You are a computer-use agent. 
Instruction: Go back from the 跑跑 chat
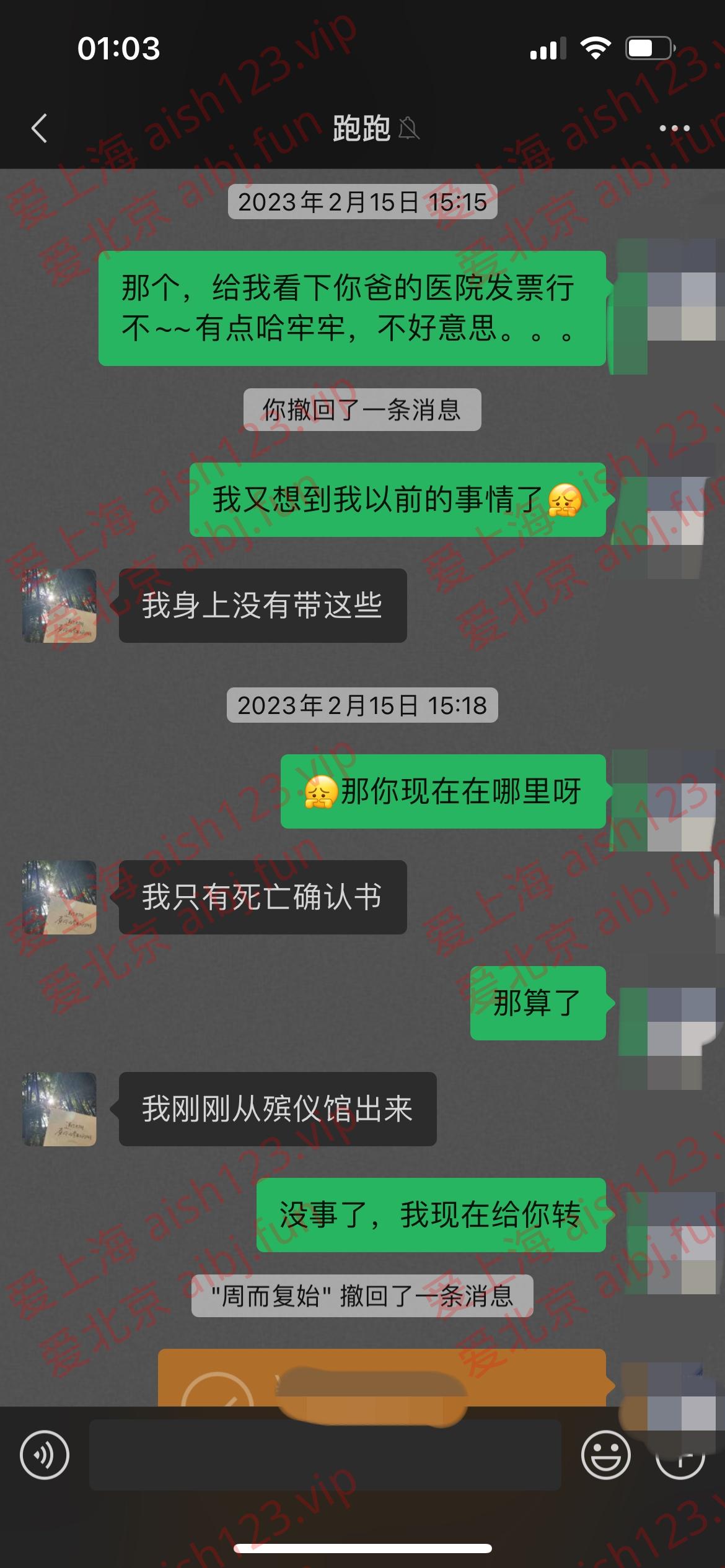[40, 129]
